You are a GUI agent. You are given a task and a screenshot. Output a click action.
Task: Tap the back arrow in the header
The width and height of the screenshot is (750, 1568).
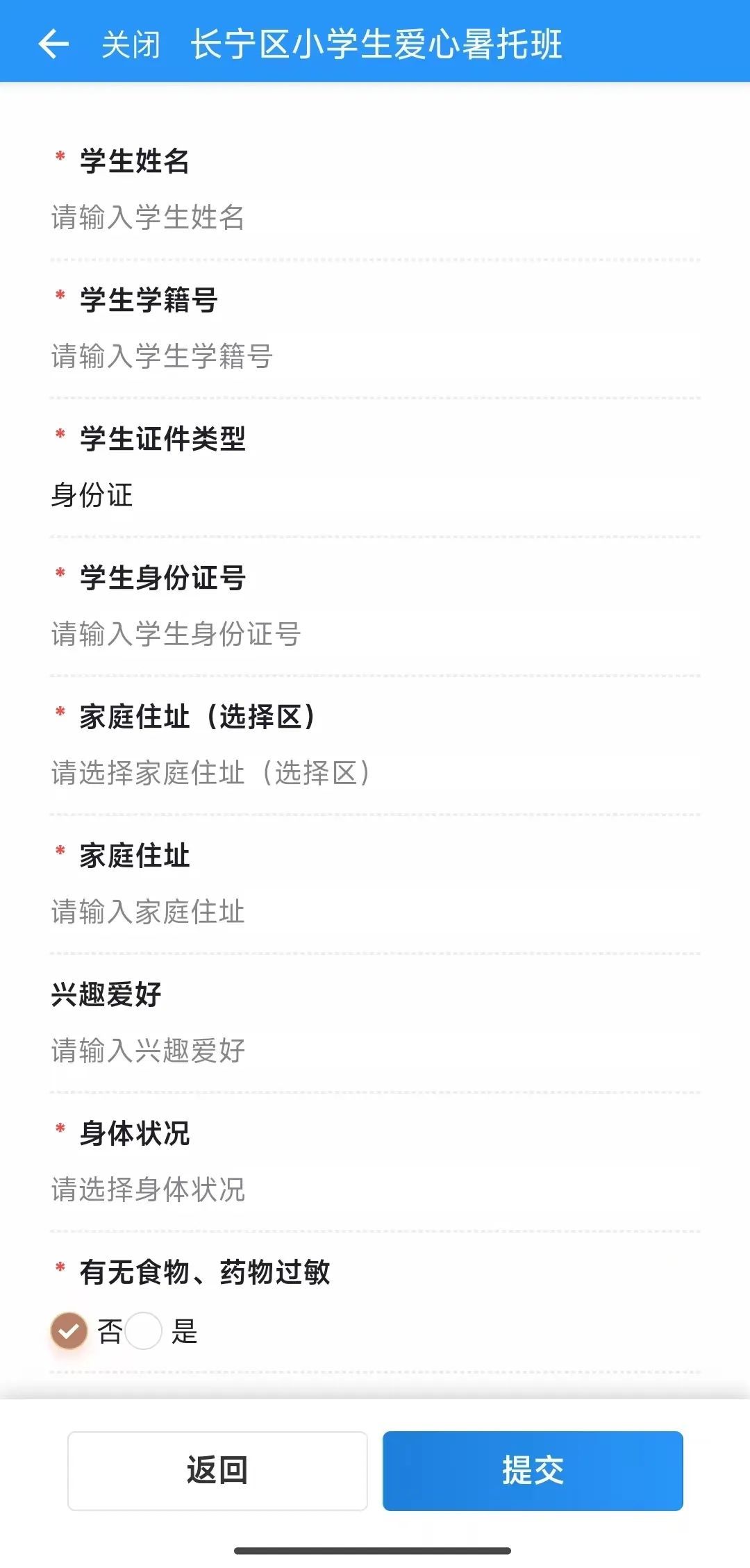(53, 44)
